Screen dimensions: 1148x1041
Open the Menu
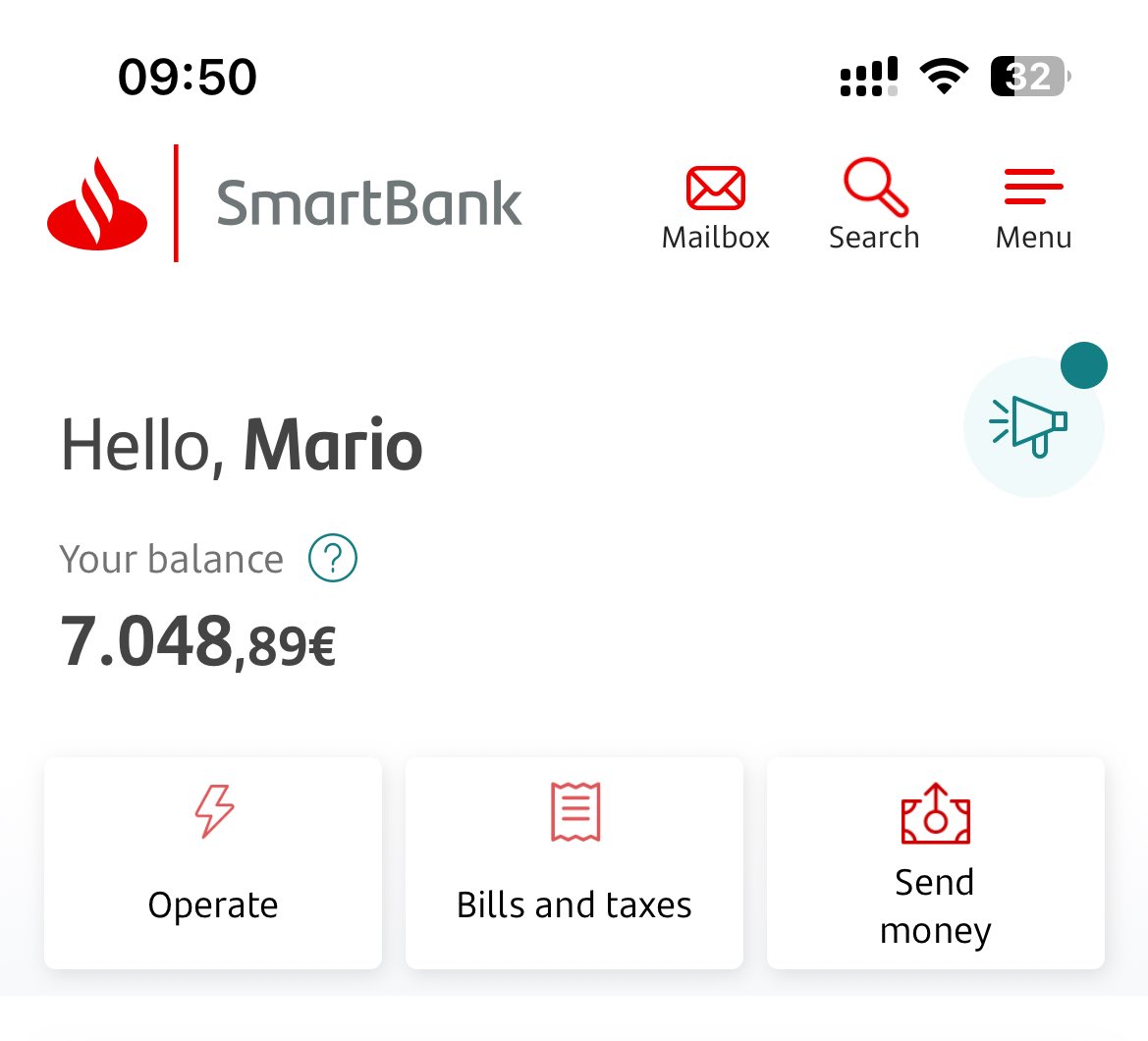(1033, 206)
